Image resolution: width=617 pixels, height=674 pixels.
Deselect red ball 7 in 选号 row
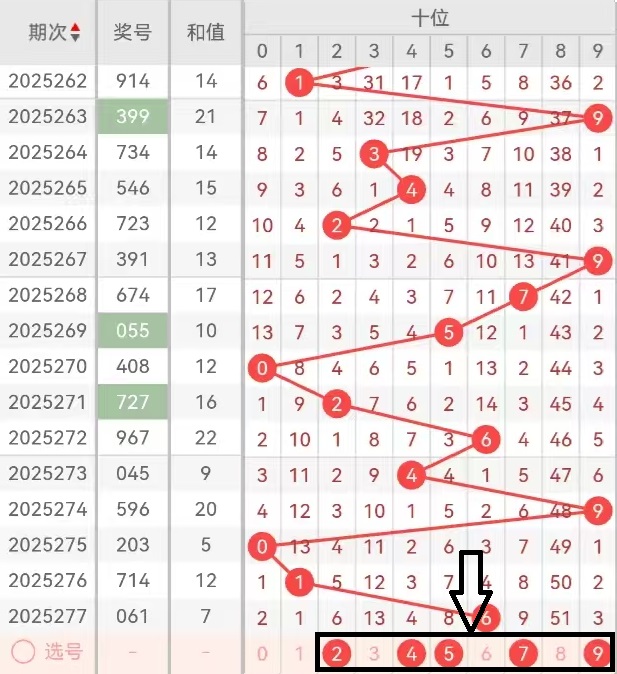(x=523, y=654)
